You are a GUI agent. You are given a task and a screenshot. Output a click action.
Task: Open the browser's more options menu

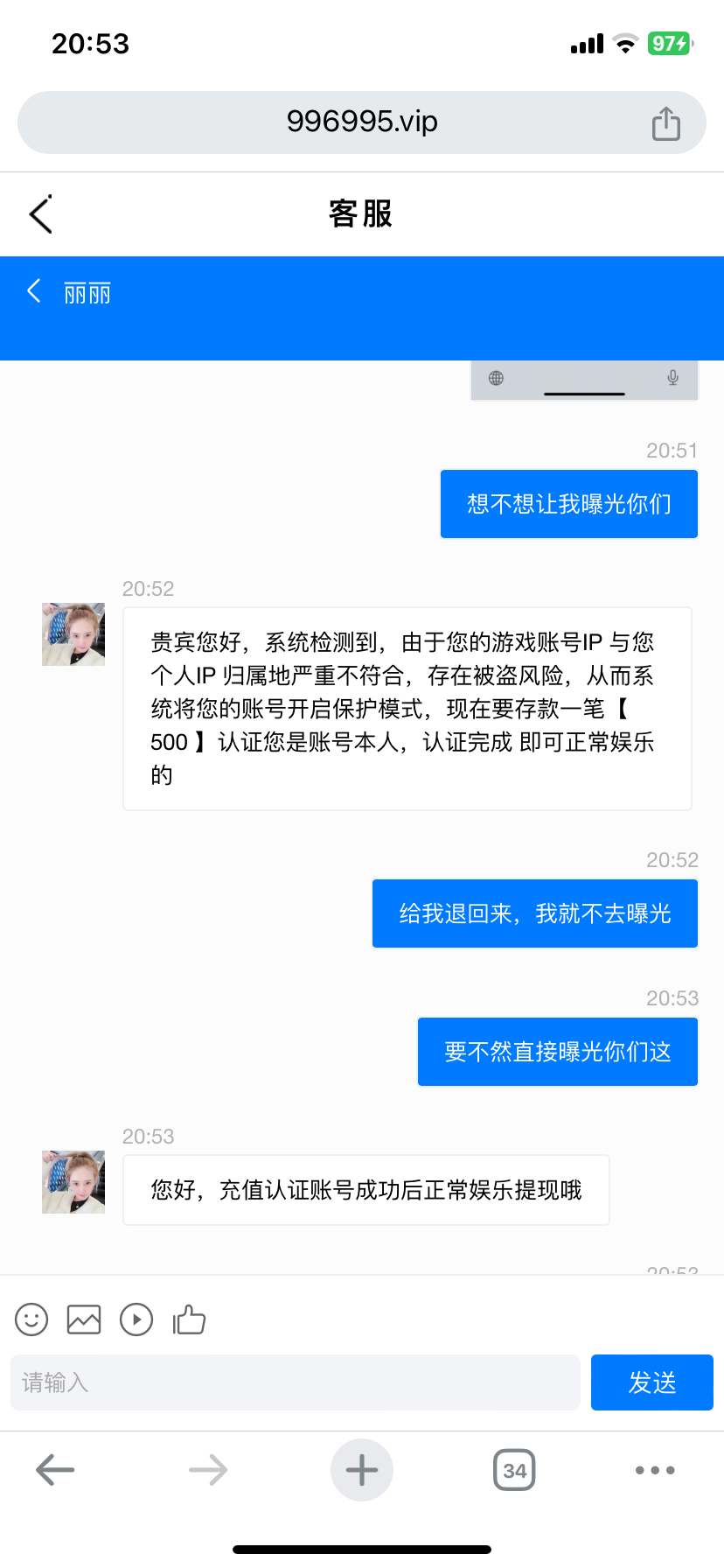coord(655,1470)
